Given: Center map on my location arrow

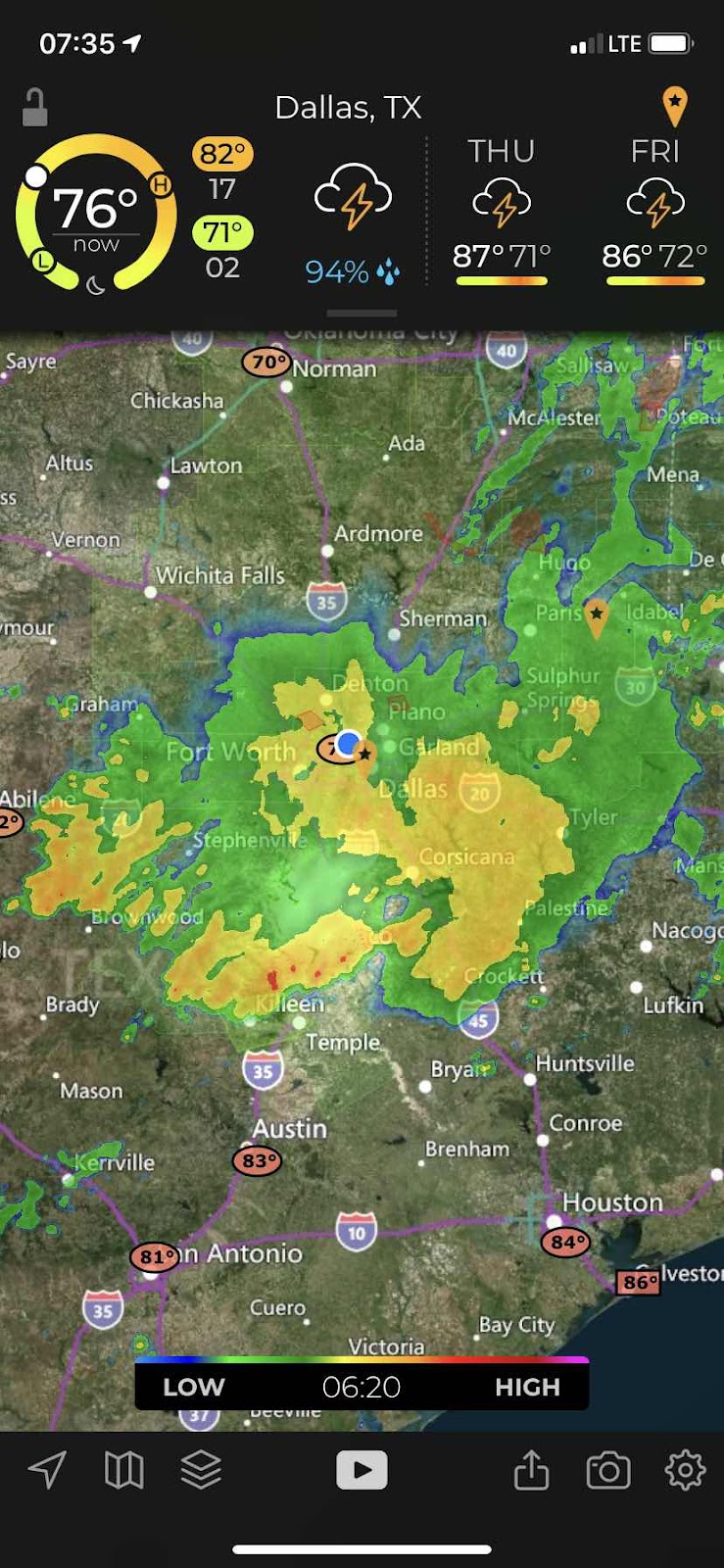Looking at the screenshot, I should click(x=47, y=1470).
